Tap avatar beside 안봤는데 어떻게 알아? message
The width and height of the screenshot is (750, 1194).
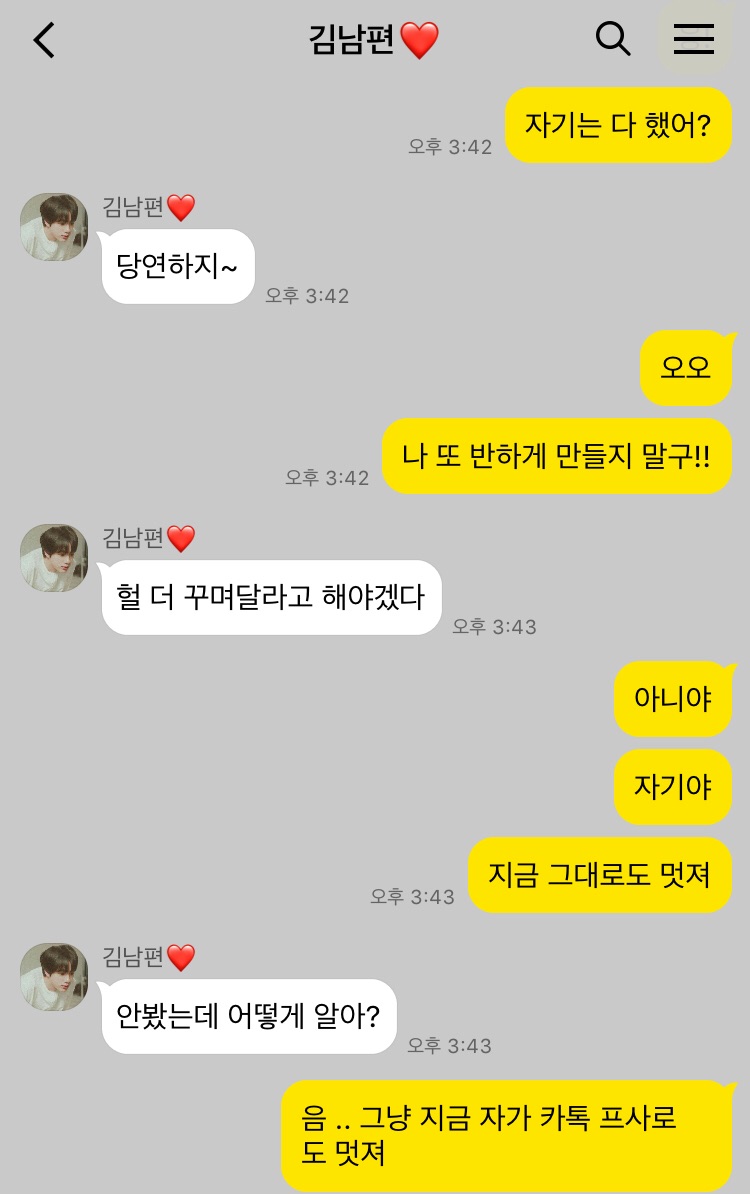(55, 977)
